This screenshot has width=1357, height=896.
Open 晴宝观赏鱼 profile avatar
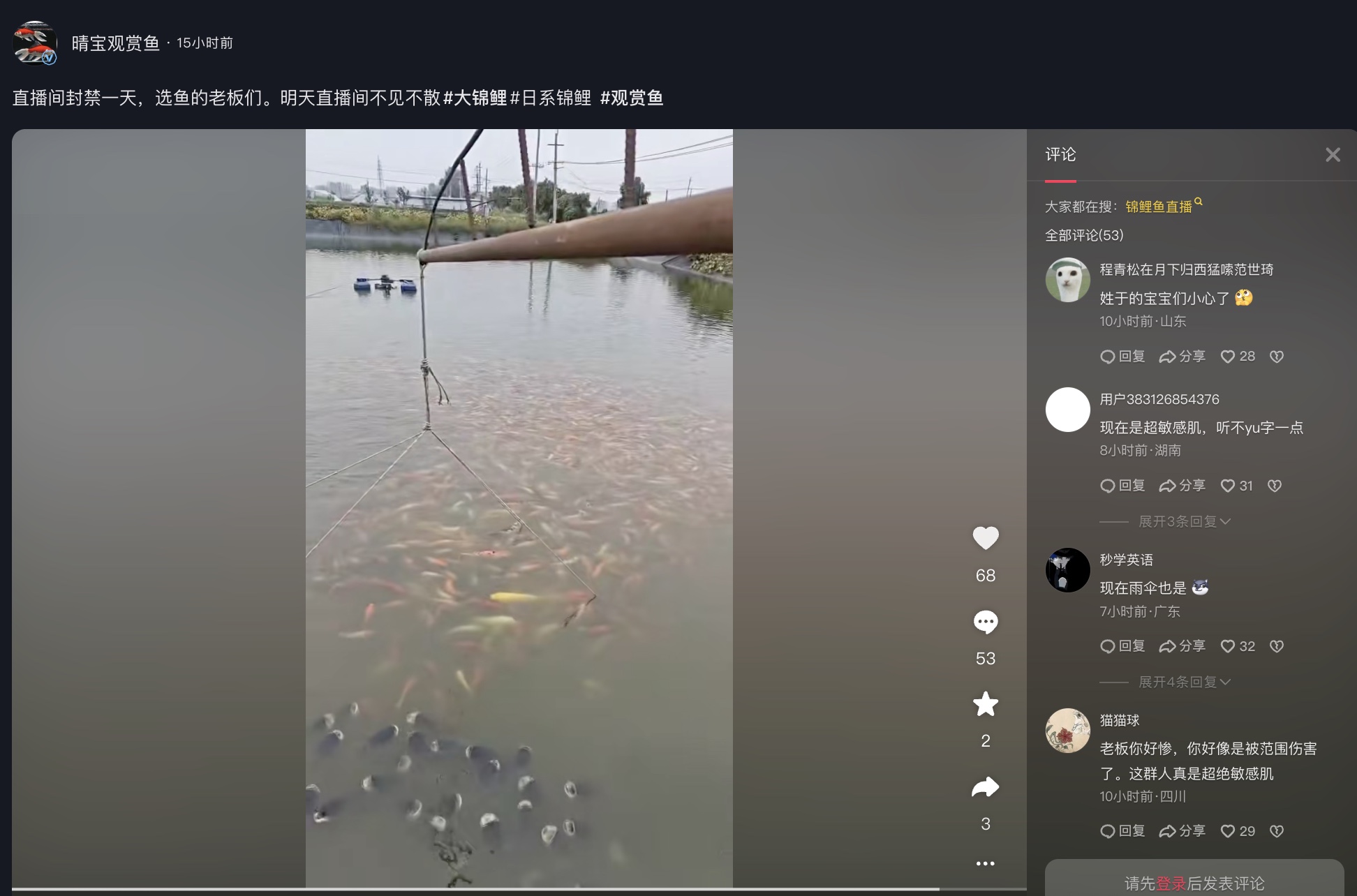point(34,43)
